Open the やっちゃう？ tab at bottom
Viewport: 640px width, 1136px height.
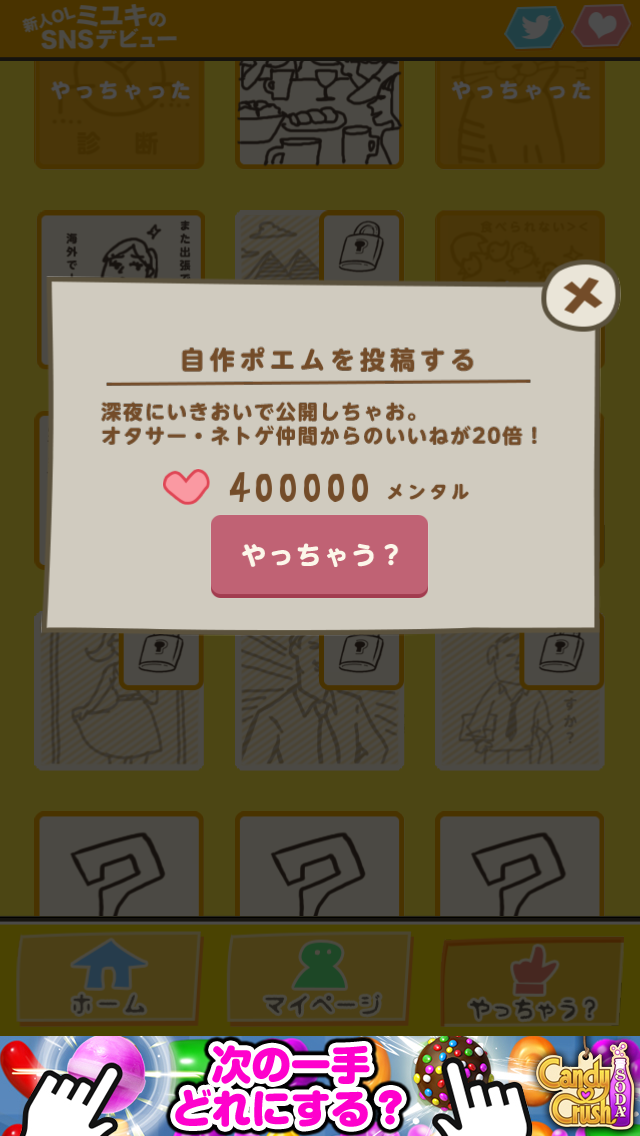click(532, 981)
